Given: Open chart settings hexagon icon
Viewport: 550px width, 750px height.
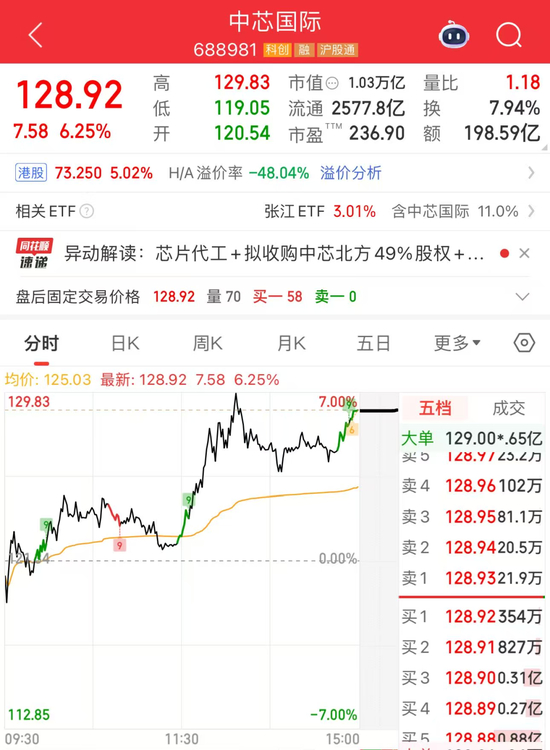Looking at the screenshot, I should point(524,343).
